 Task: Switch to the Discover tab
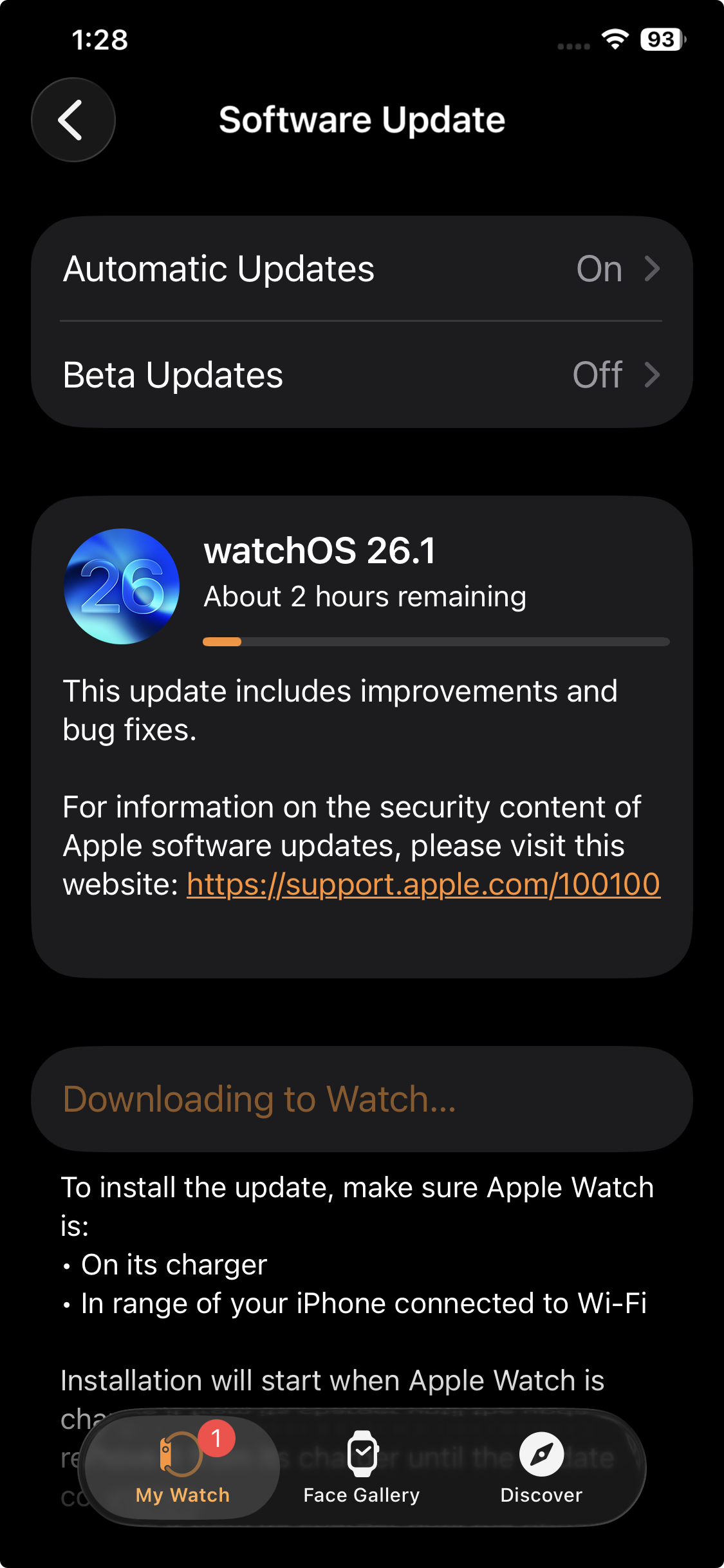(541, 1468)
